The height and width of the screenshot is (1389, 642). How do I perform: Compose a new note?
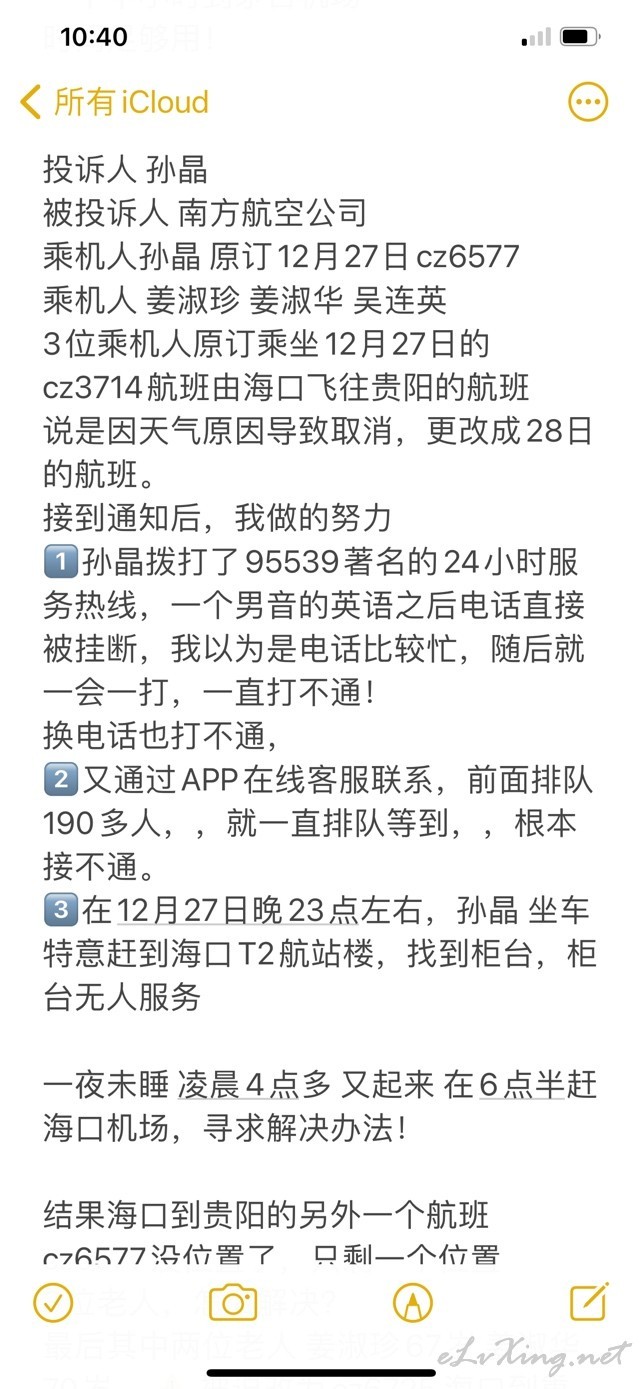[x=590, y=1301]
